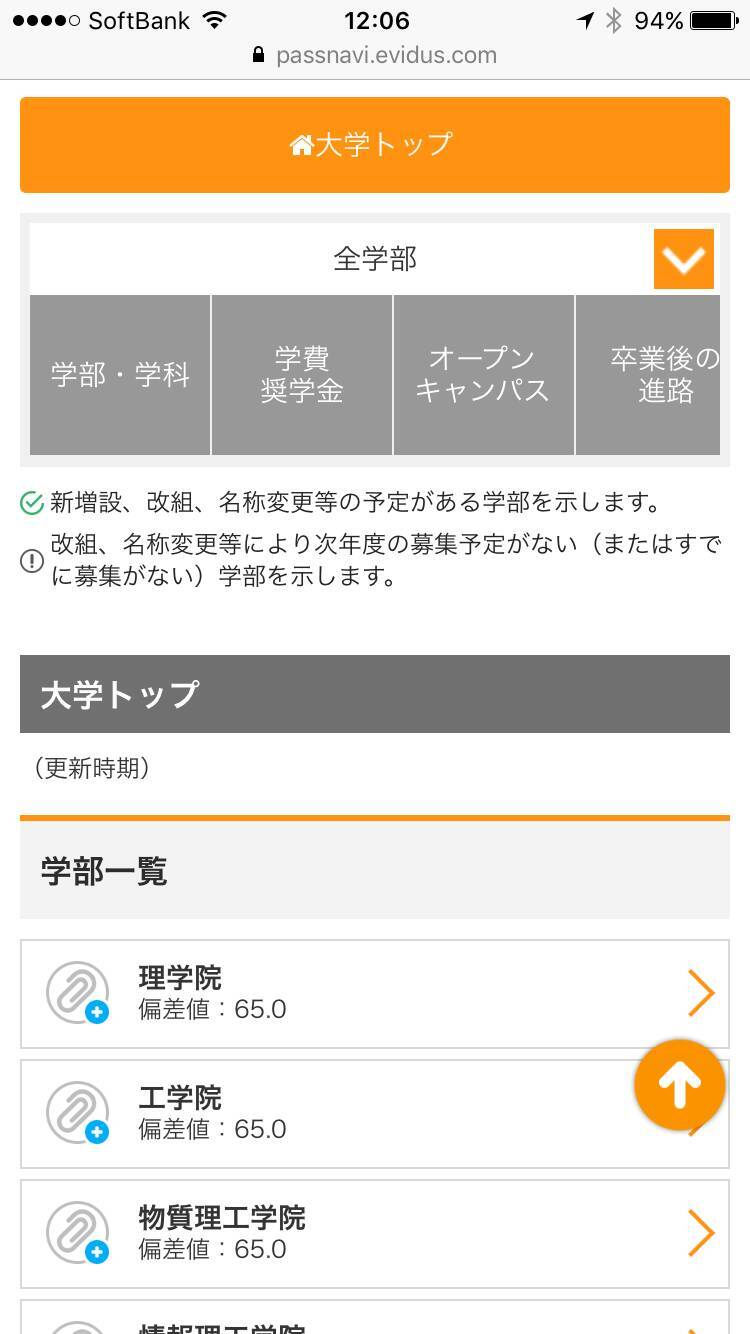Tap the passnavi.evidus.com address bar
Image resolution: width=750 pixels, height=1334 pixels.
375,55
